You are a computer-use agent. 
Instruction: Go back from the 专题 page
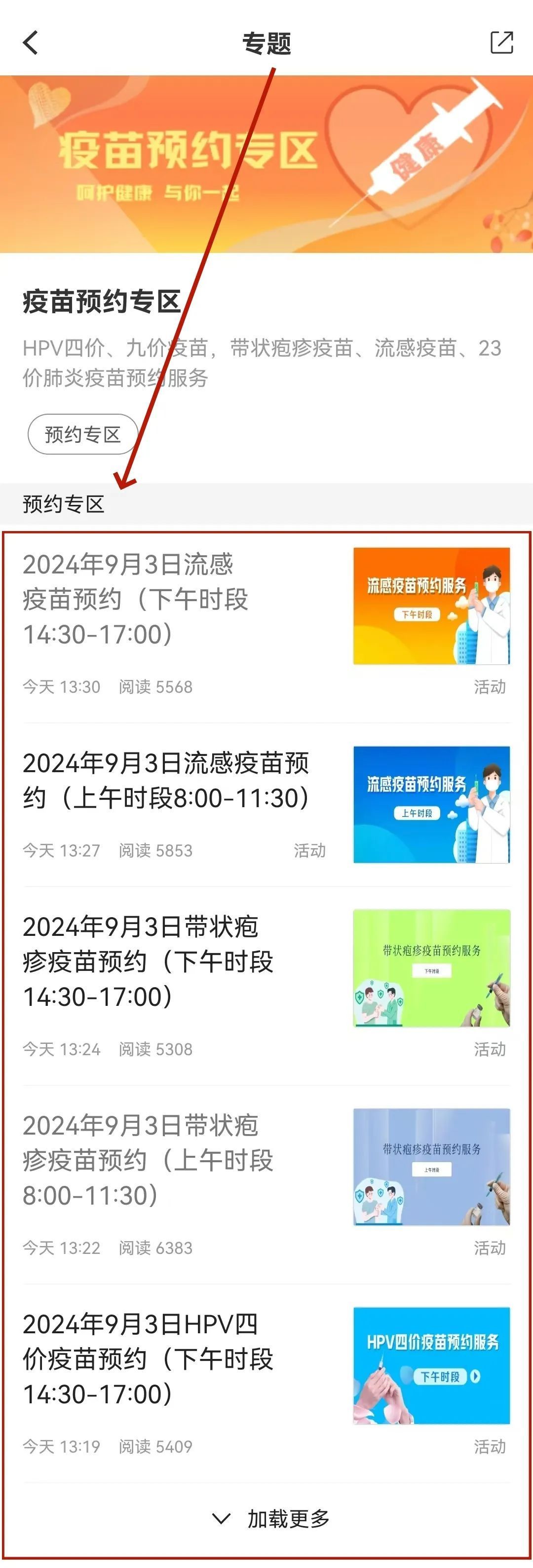coord(31,42)
